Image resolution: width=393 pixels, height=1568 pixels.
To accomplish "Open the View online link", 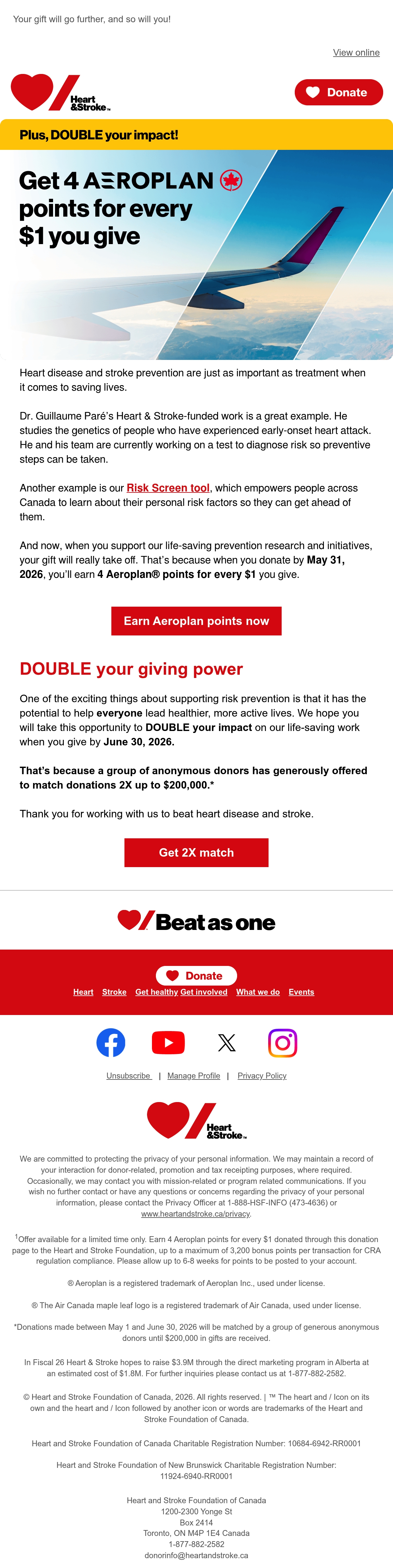I will (356, 53).
